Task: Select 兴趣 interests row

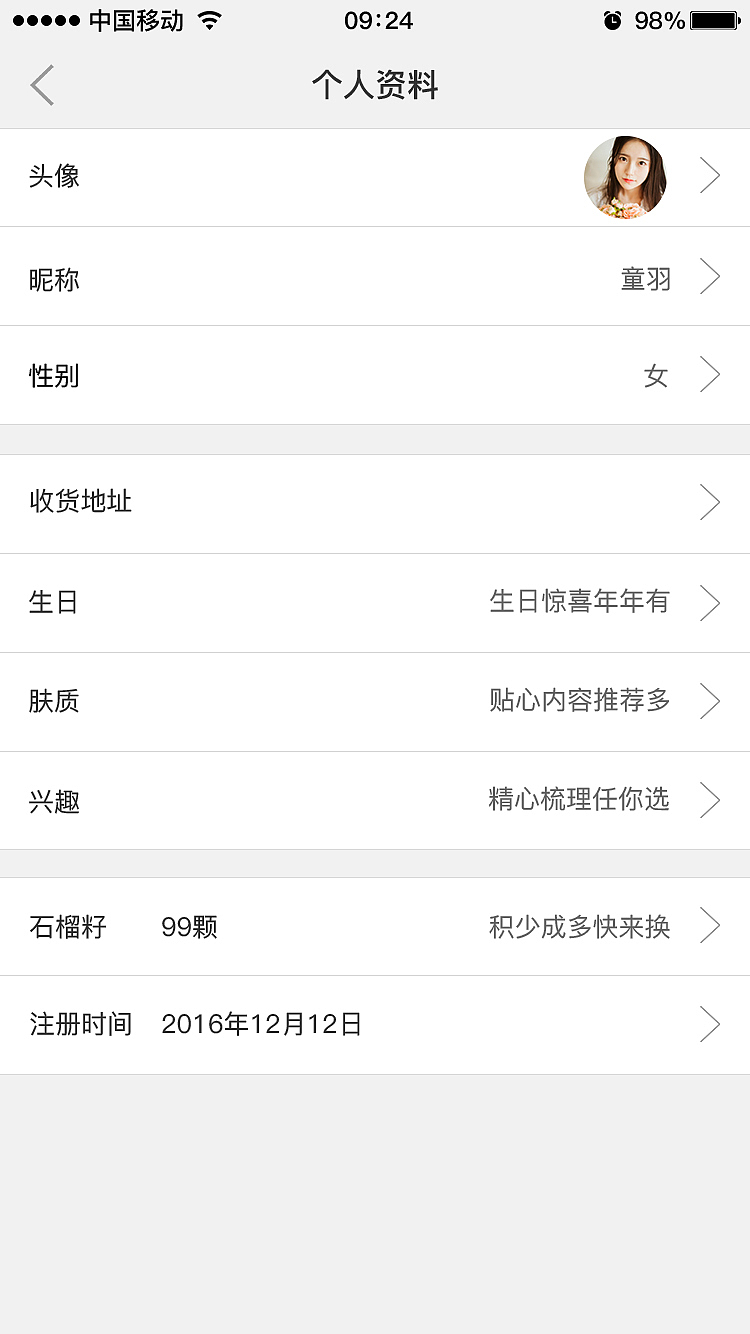Action: pyautogui.click(x=375, y=800)
